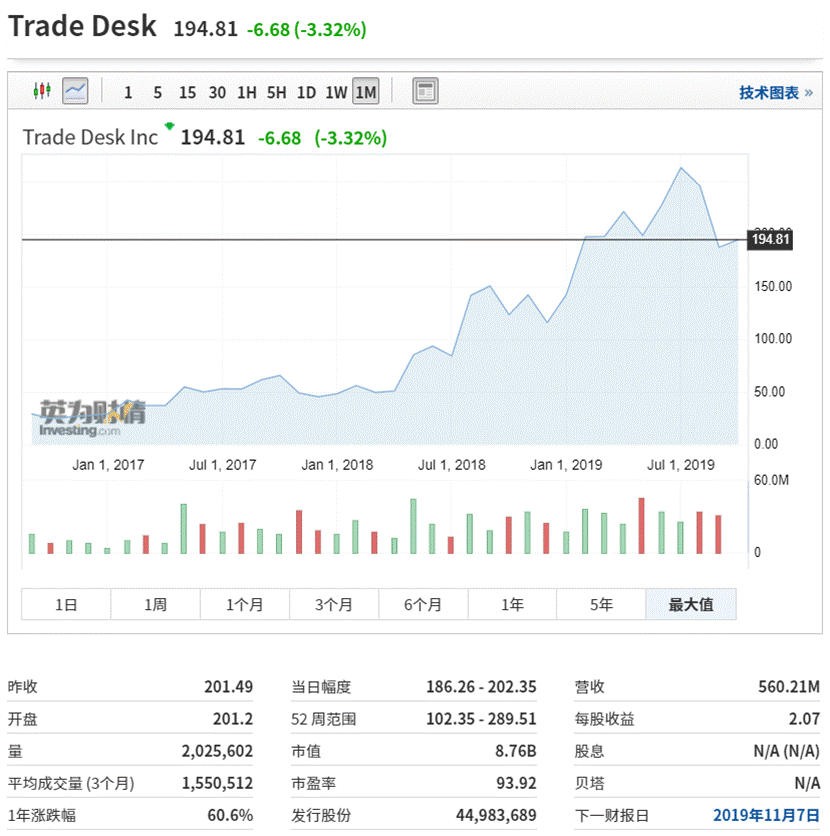Image resolution: width=830 pixels, height=836 pixels.
Task: Set chart interval to 5 minutes
Action: pyautogui.click(x=157, y=93)
